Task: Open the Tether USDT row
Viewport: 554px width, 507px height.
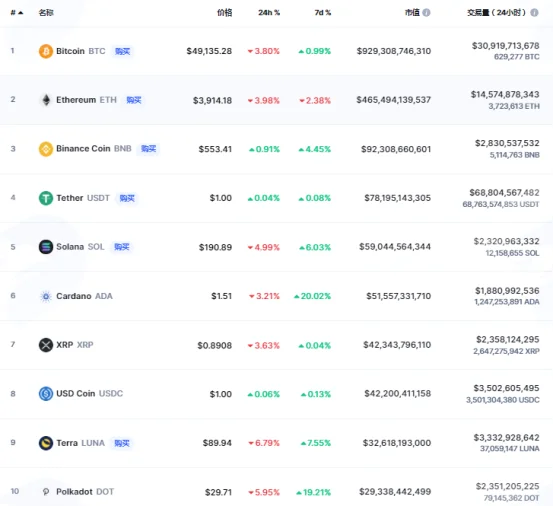Action: tap(277, 198)
